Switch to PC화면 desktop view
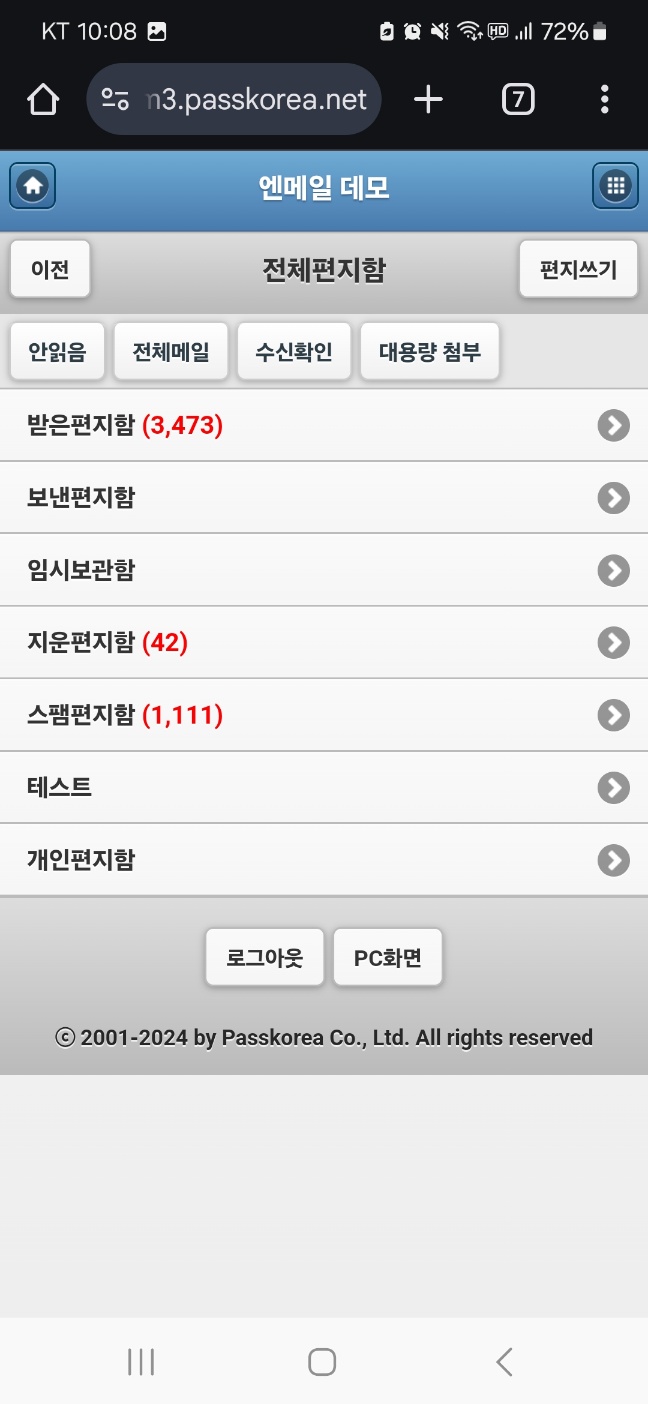This screenshot has width=648, height=1404. pyautogui.click(x=388, y=957)
